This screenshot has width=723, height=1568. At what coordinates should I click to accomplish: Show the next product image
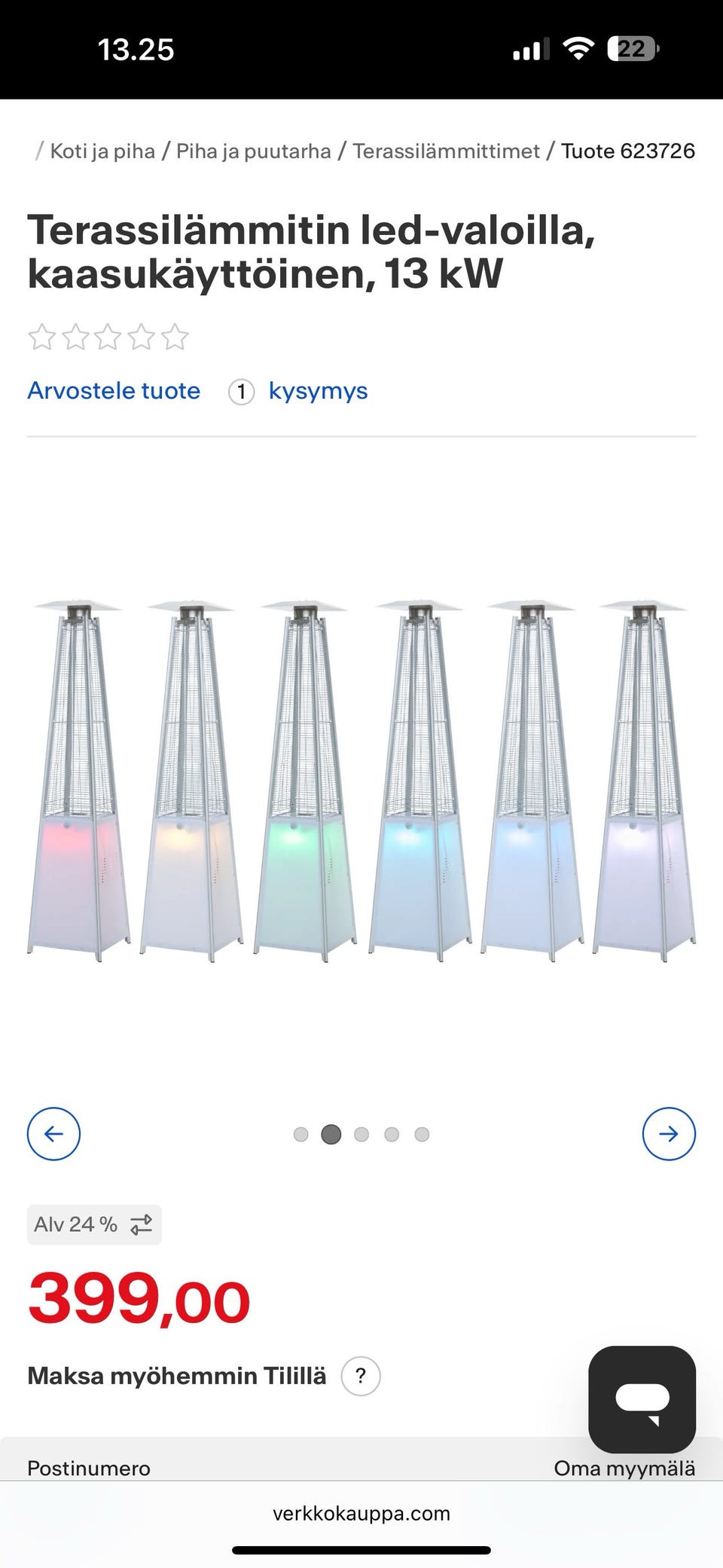(669, 1134)
